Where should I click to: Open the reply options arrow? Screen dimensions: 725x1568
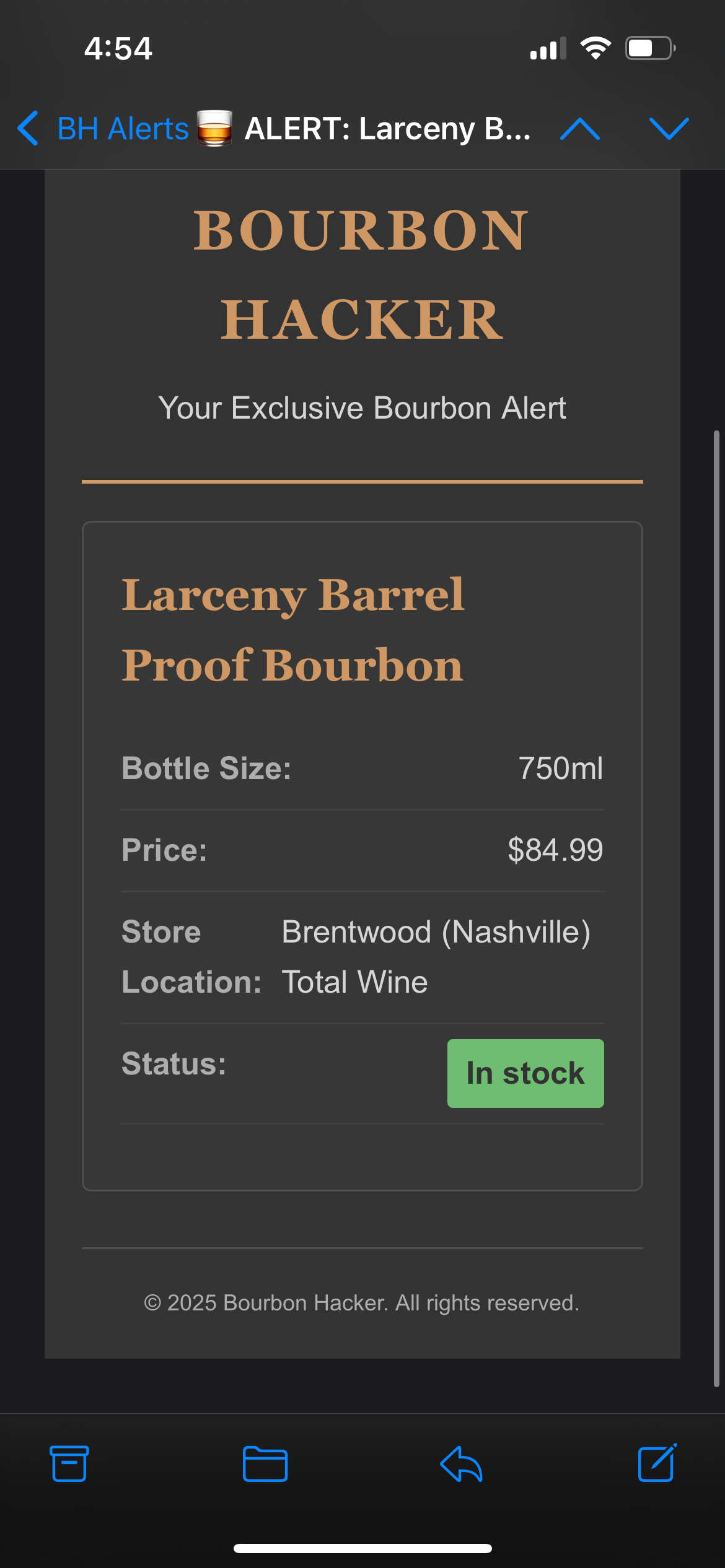pyautogui.click(x=461, y=1464)
